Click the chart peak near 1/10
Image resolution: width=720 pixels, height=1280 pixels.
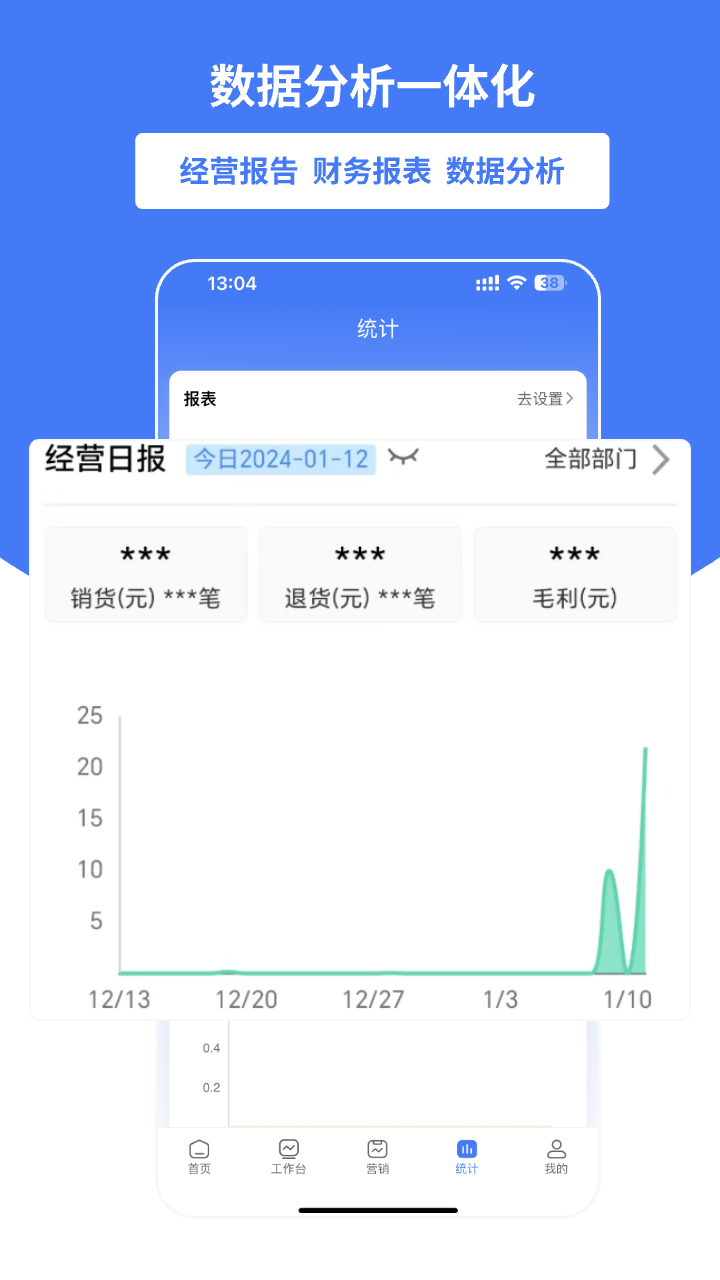click(646, 790)
